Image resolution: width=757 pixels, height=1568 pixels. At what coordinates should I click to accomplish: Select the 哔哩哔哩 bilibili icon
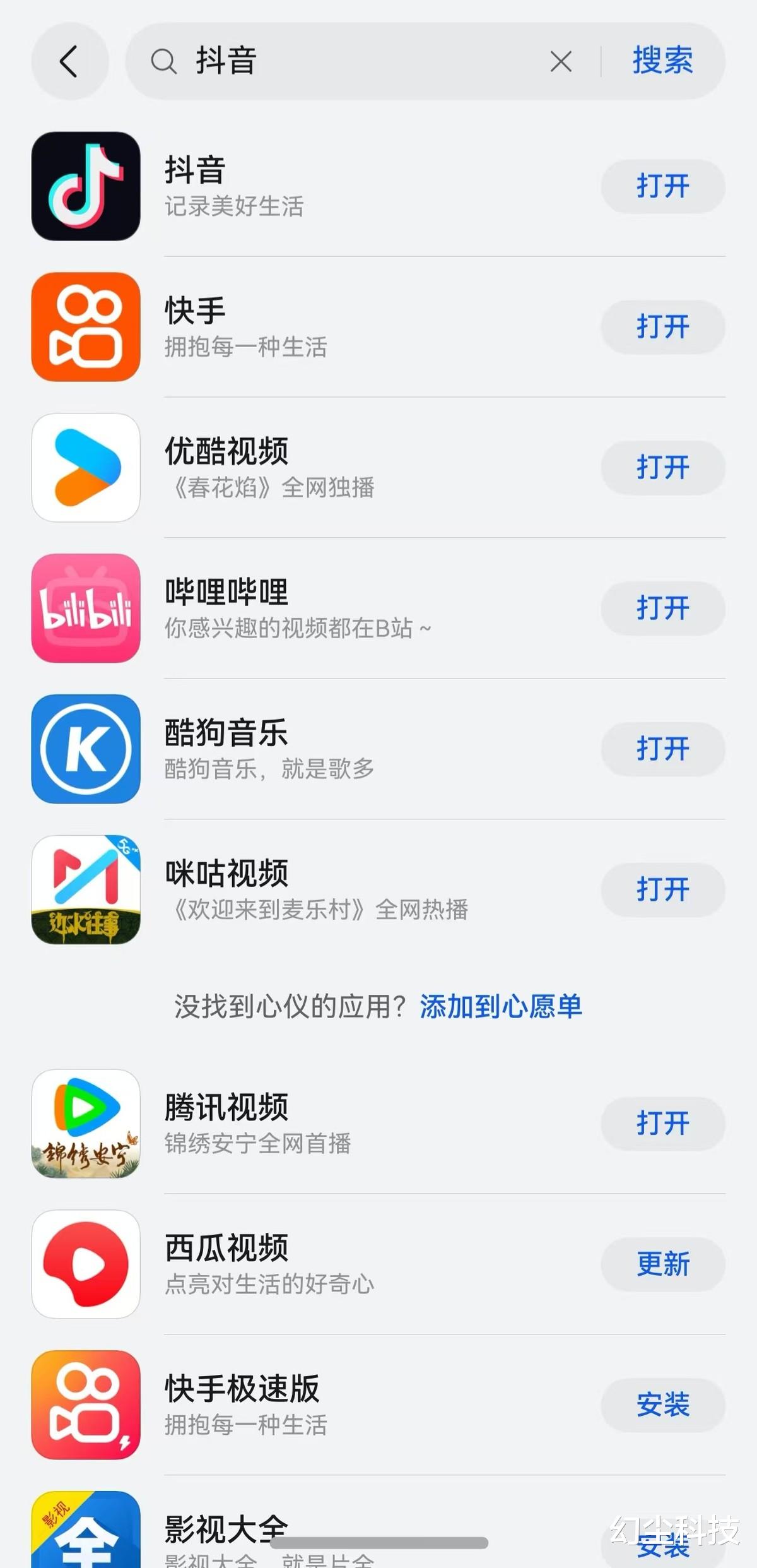85,608
